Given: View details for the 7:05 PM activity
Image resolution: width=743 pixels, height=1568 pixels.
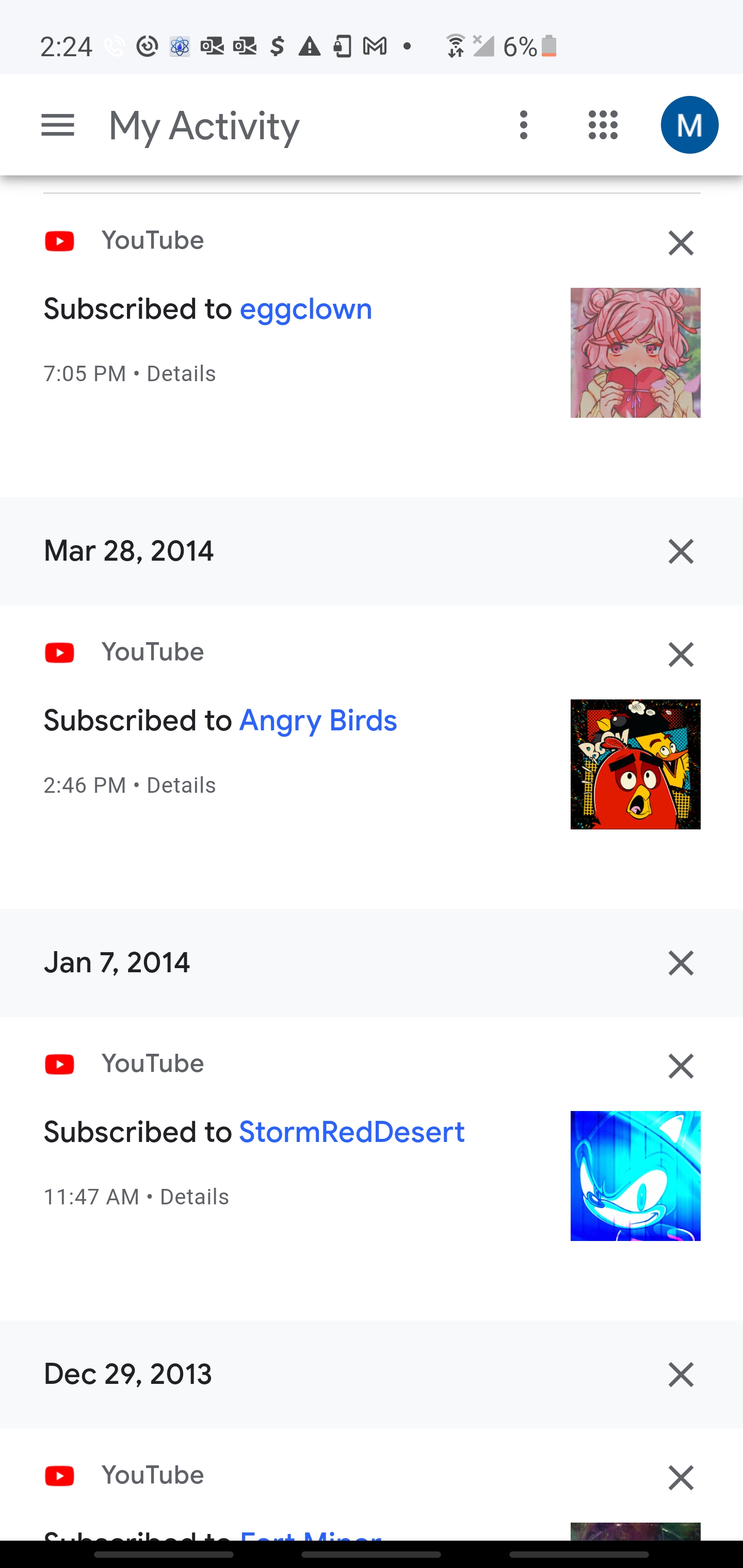Looking at the screenshot, I should pyautogui.click(x=181, y=374).
